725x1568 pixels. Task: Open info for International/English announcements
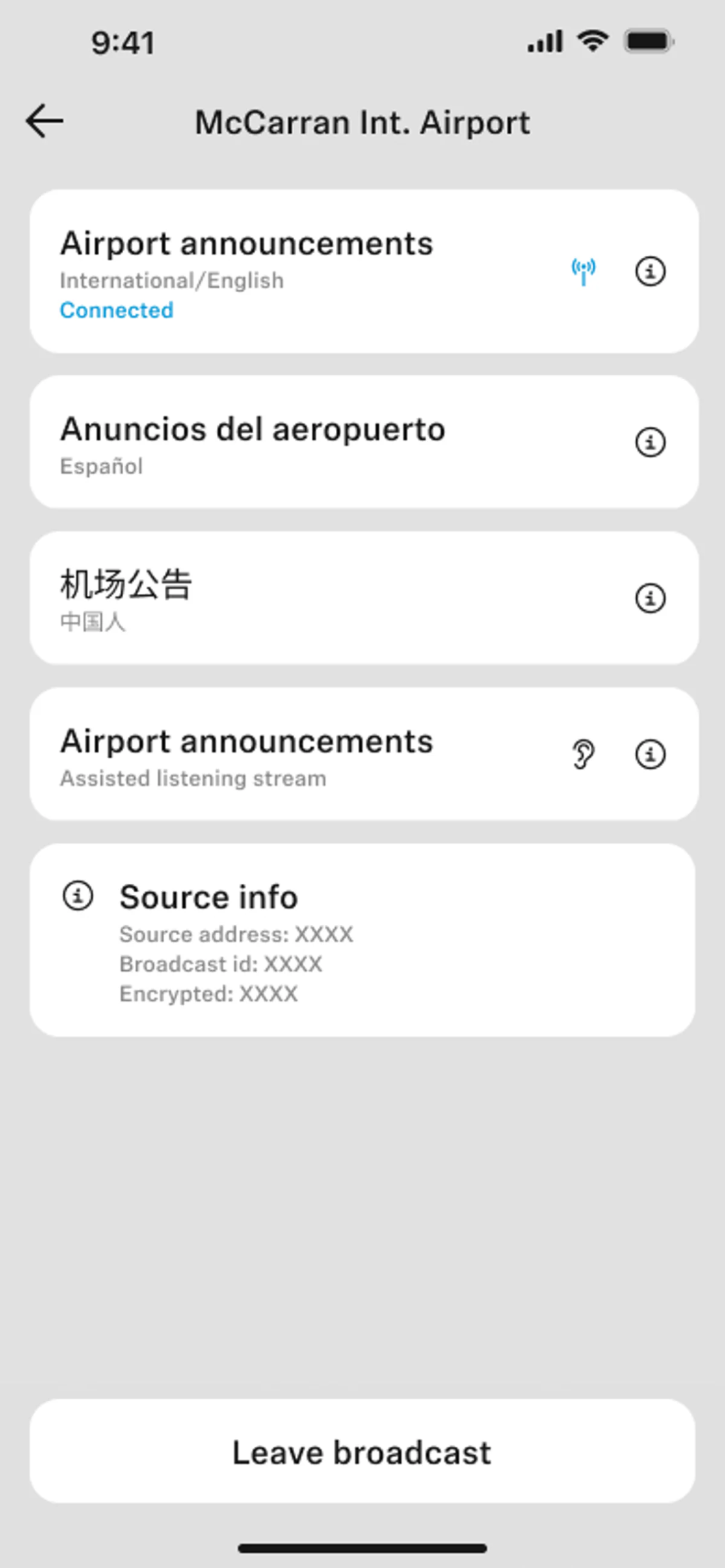point(650,271)
